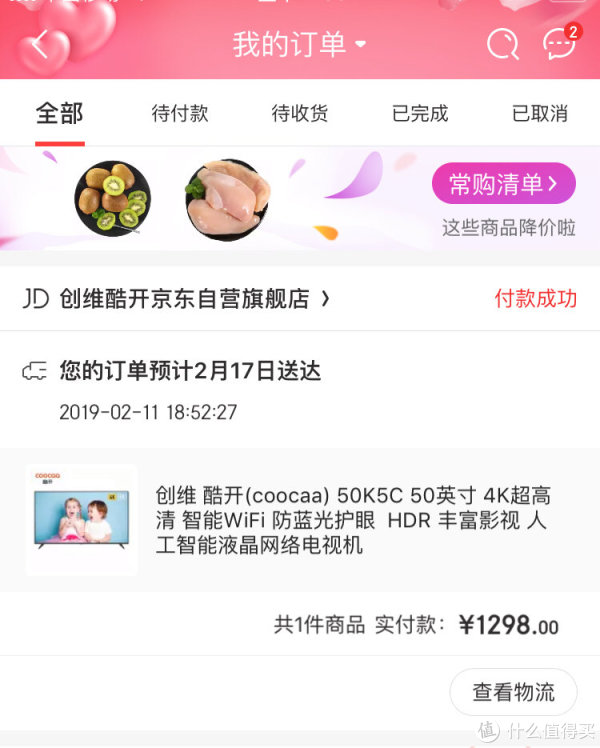Switch to the 待收货 tab
The width and height of the screenshot is (600, 748).
click(300, 113)
